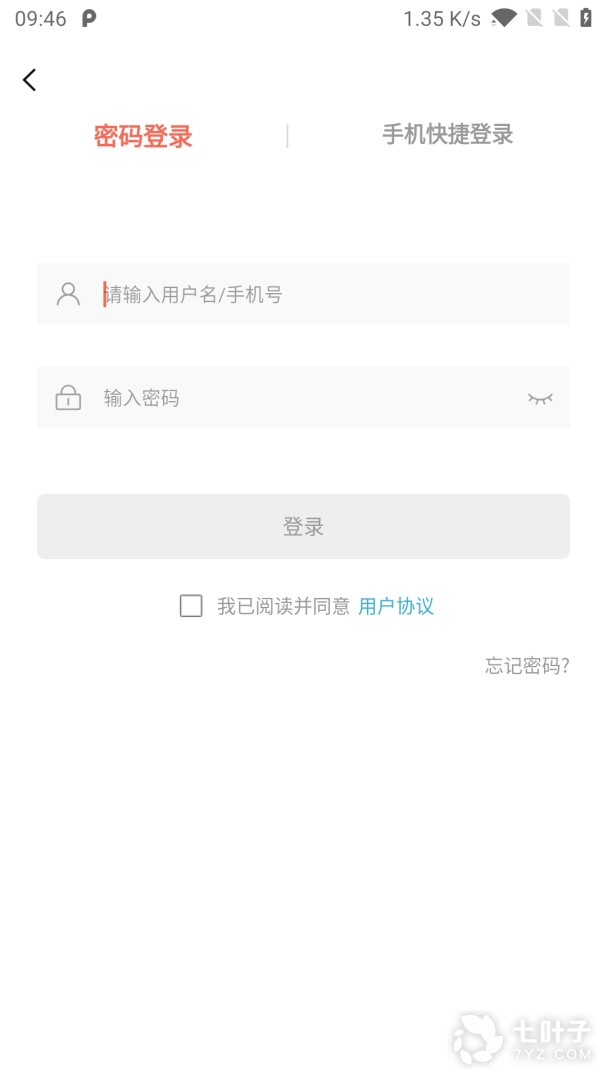Viewport: 607px width, 1080px height.
Task: Toggle password visibility with the eye icon
Action: coord(540,398)
